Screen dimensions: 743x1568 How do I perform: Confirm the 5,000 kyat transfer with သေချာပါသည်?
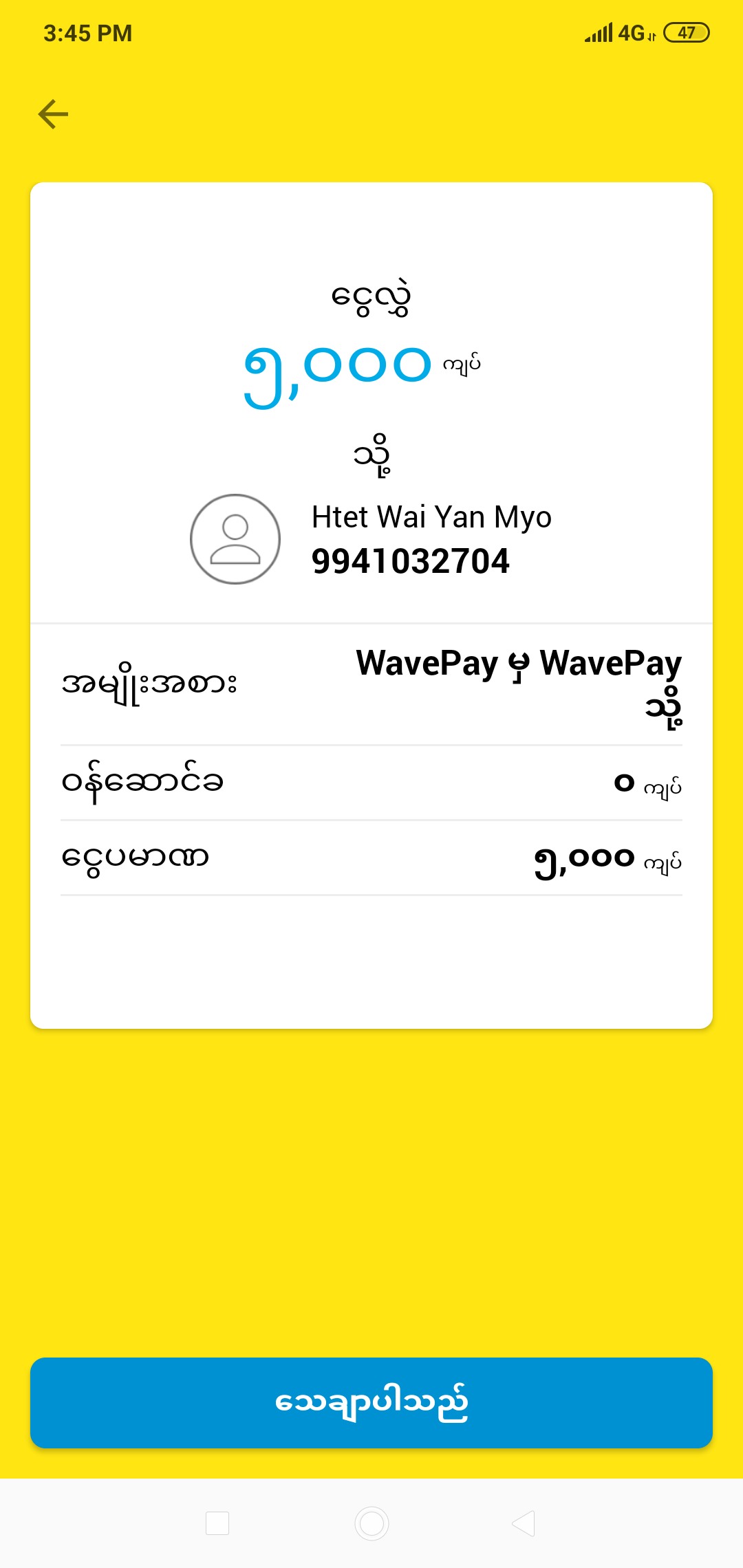pyautogui.click(x=371, y=1403)
